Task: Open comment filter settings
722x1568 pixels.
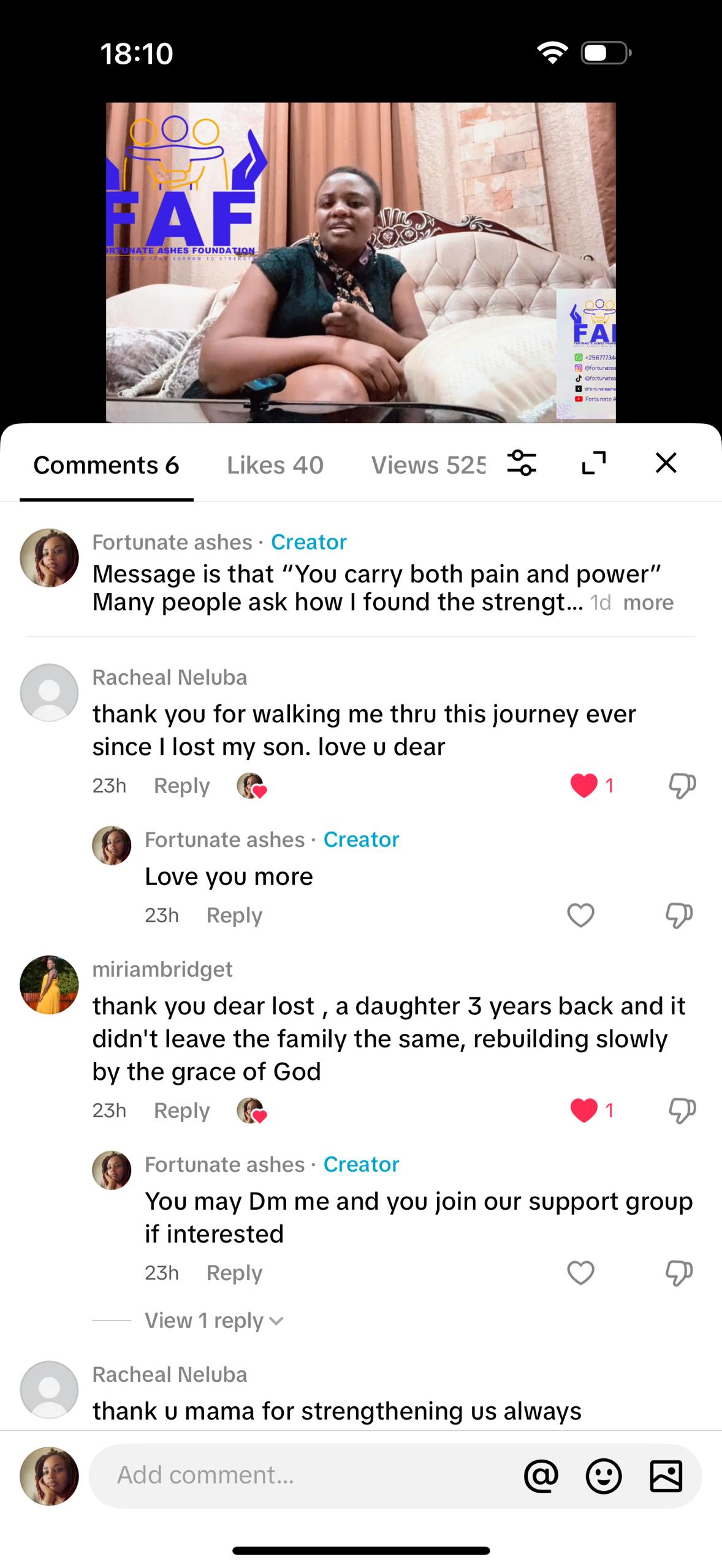Action: (522, 463)
